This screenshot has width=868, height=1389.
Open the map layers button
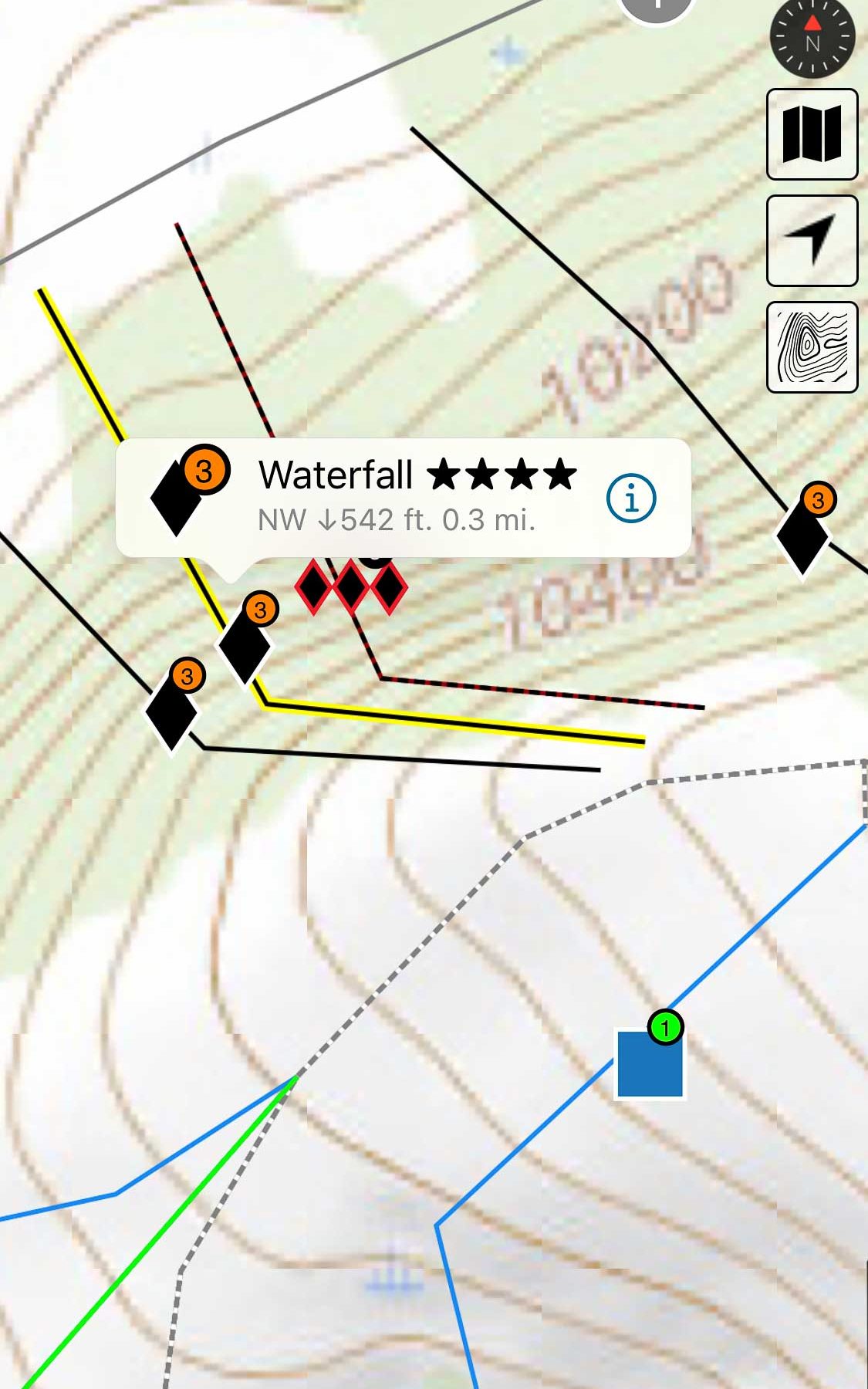pyautogui.click(x=812, y=134)
